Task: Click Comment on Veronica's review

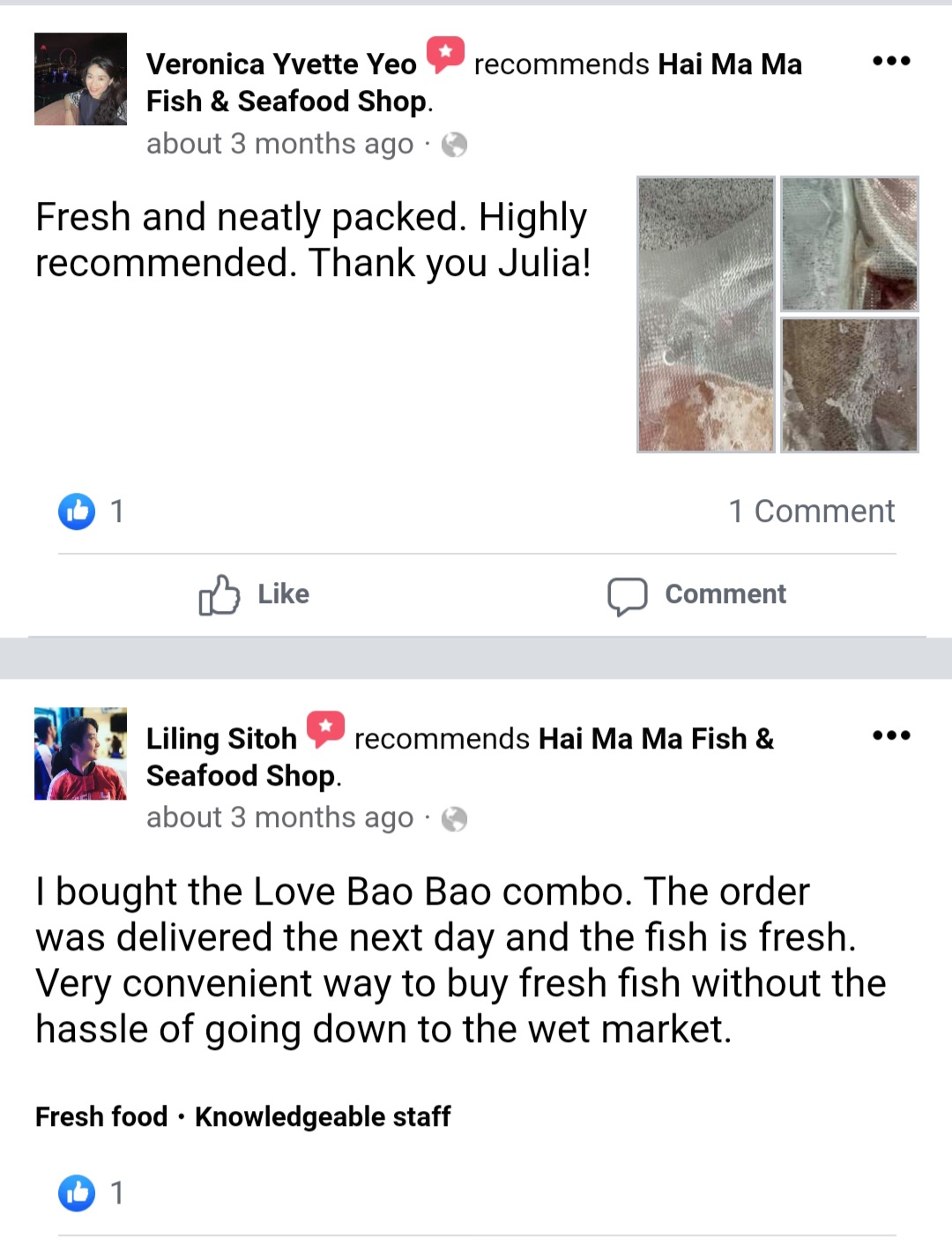Action: [x=725, y=594]
